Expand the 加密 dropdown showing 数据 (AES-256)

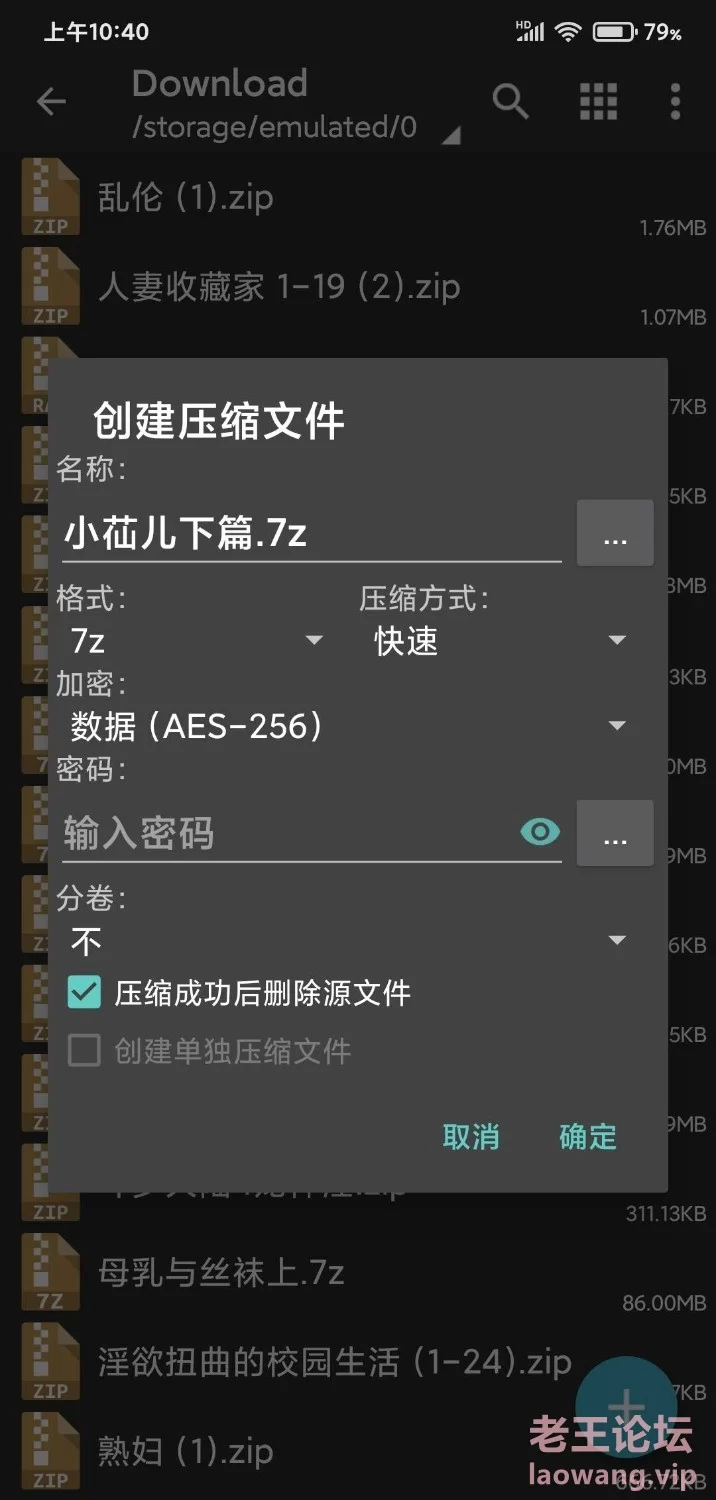tap(348, 726)
